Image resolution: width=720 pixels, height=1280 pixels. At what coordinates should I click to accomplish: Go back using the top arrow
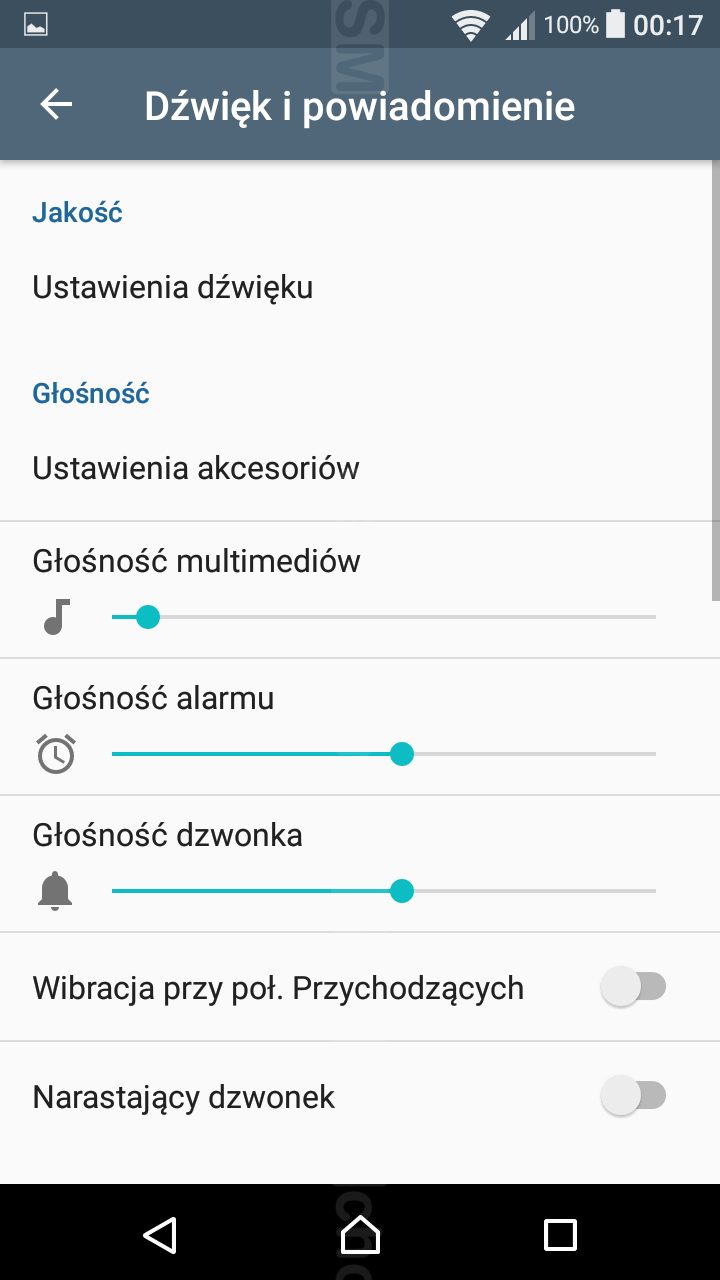pos(56,104)
